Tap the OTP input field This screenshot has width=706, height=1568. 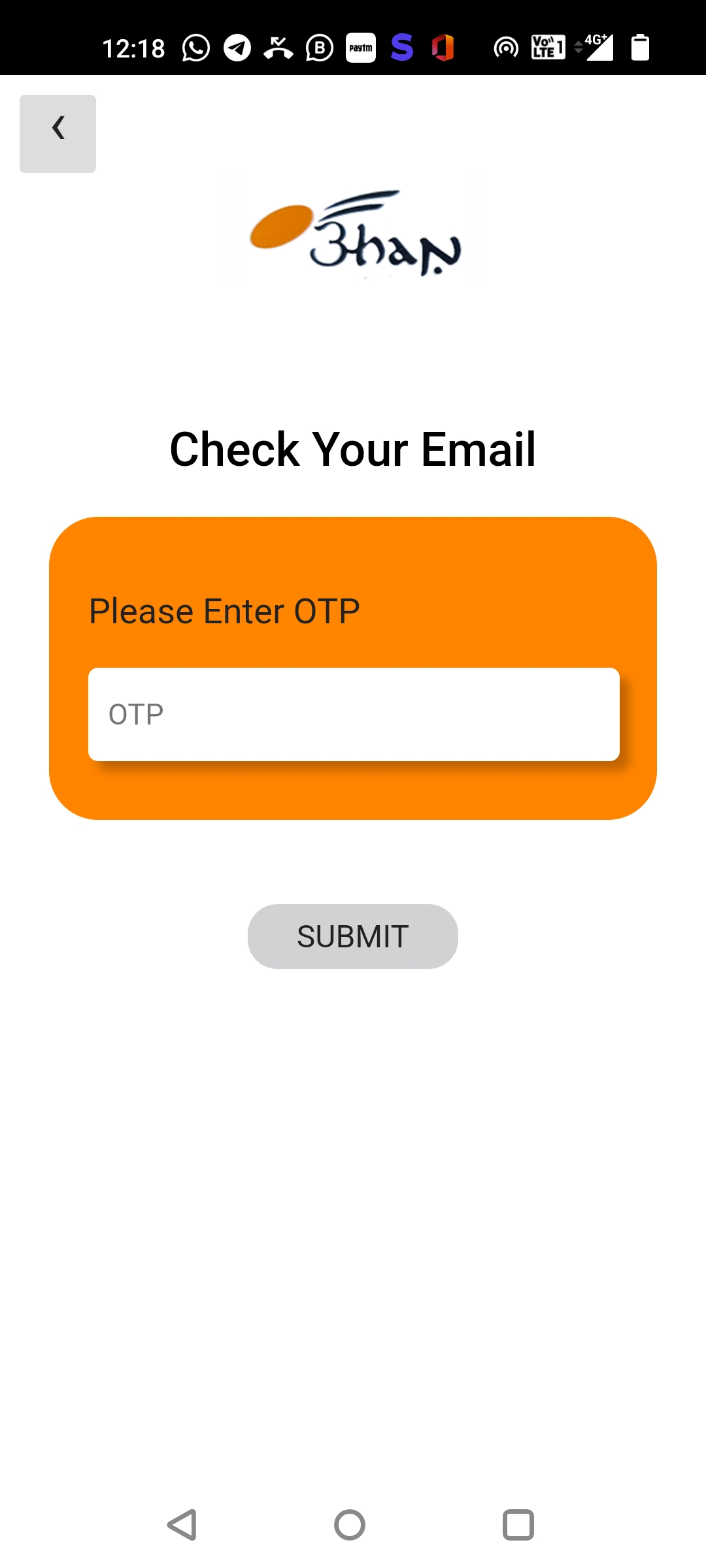pos(354,714)
